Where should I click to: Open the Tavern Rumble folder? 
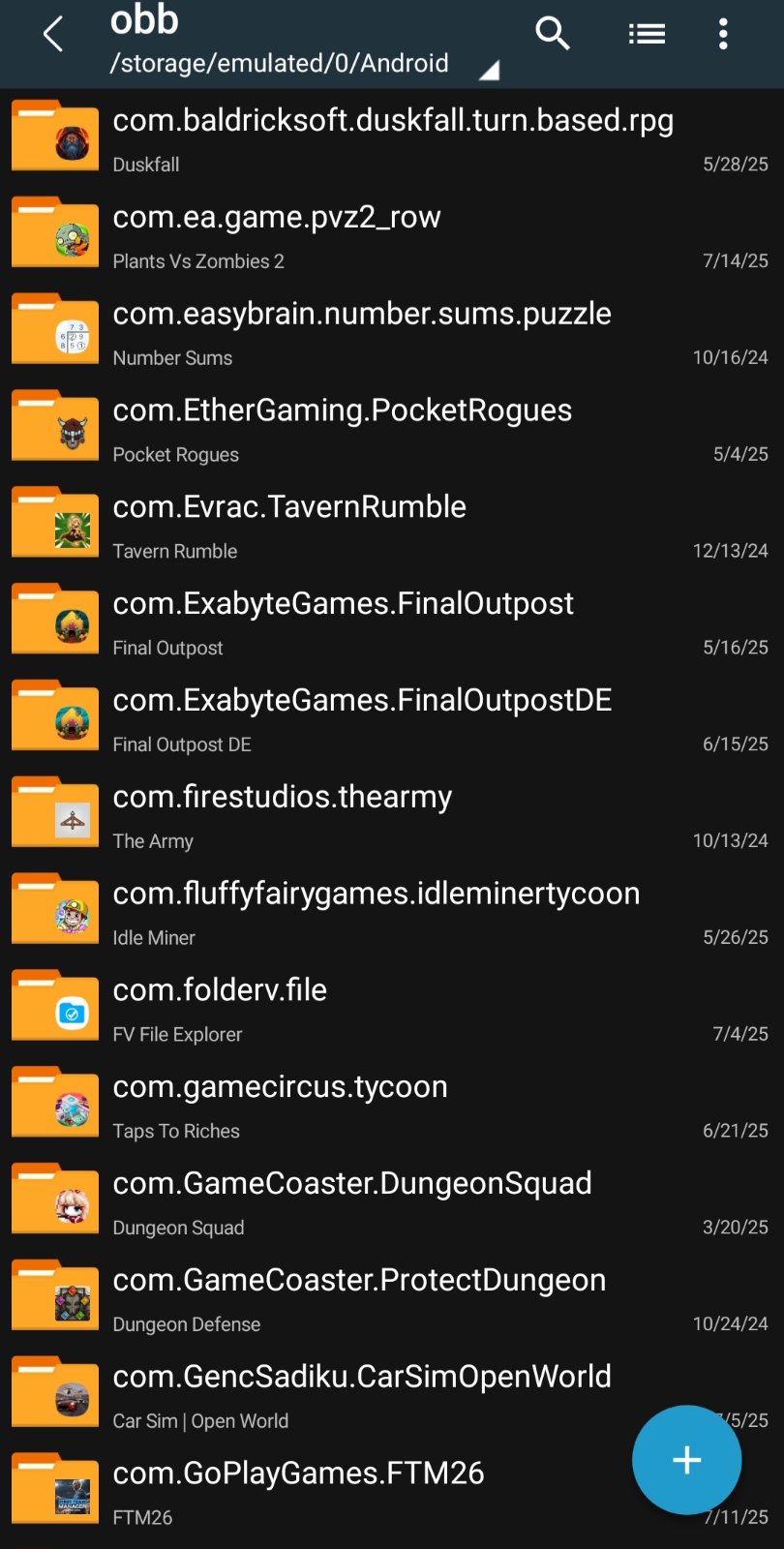point(392,526)
